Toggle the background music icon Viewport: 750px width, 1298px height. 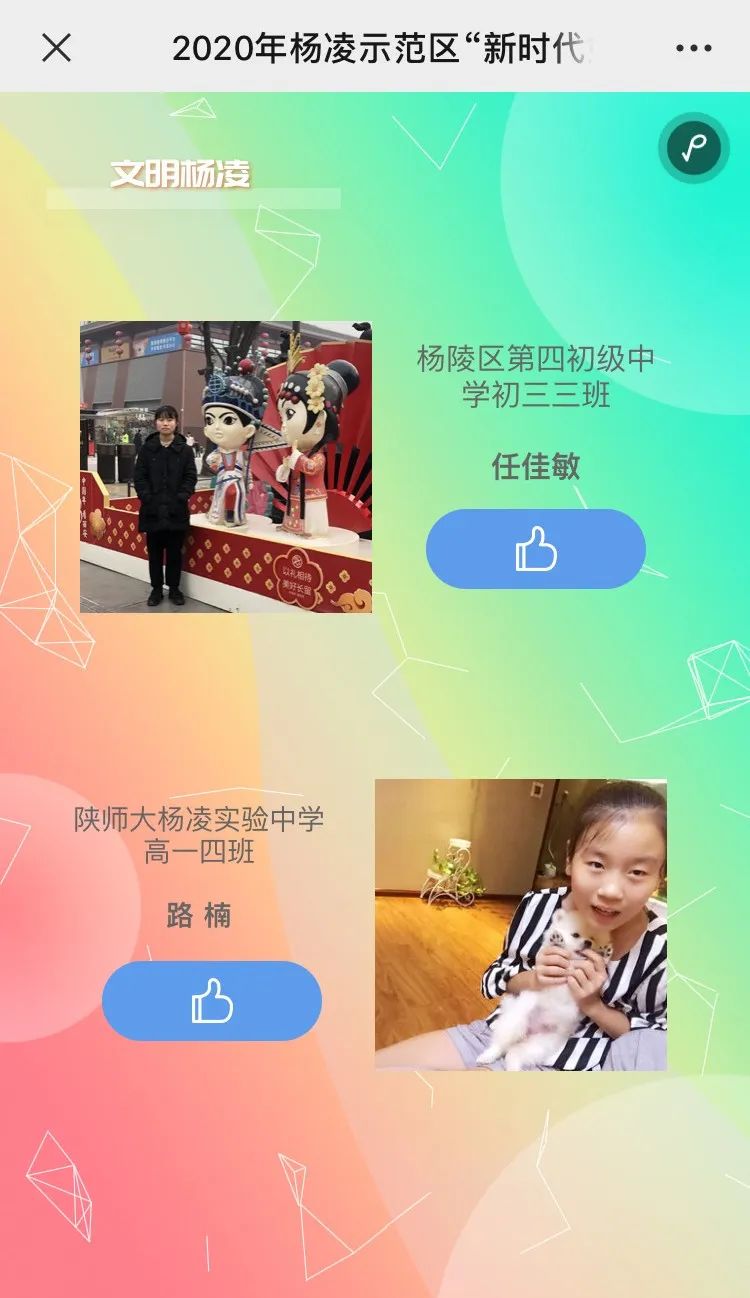[693, 149]
